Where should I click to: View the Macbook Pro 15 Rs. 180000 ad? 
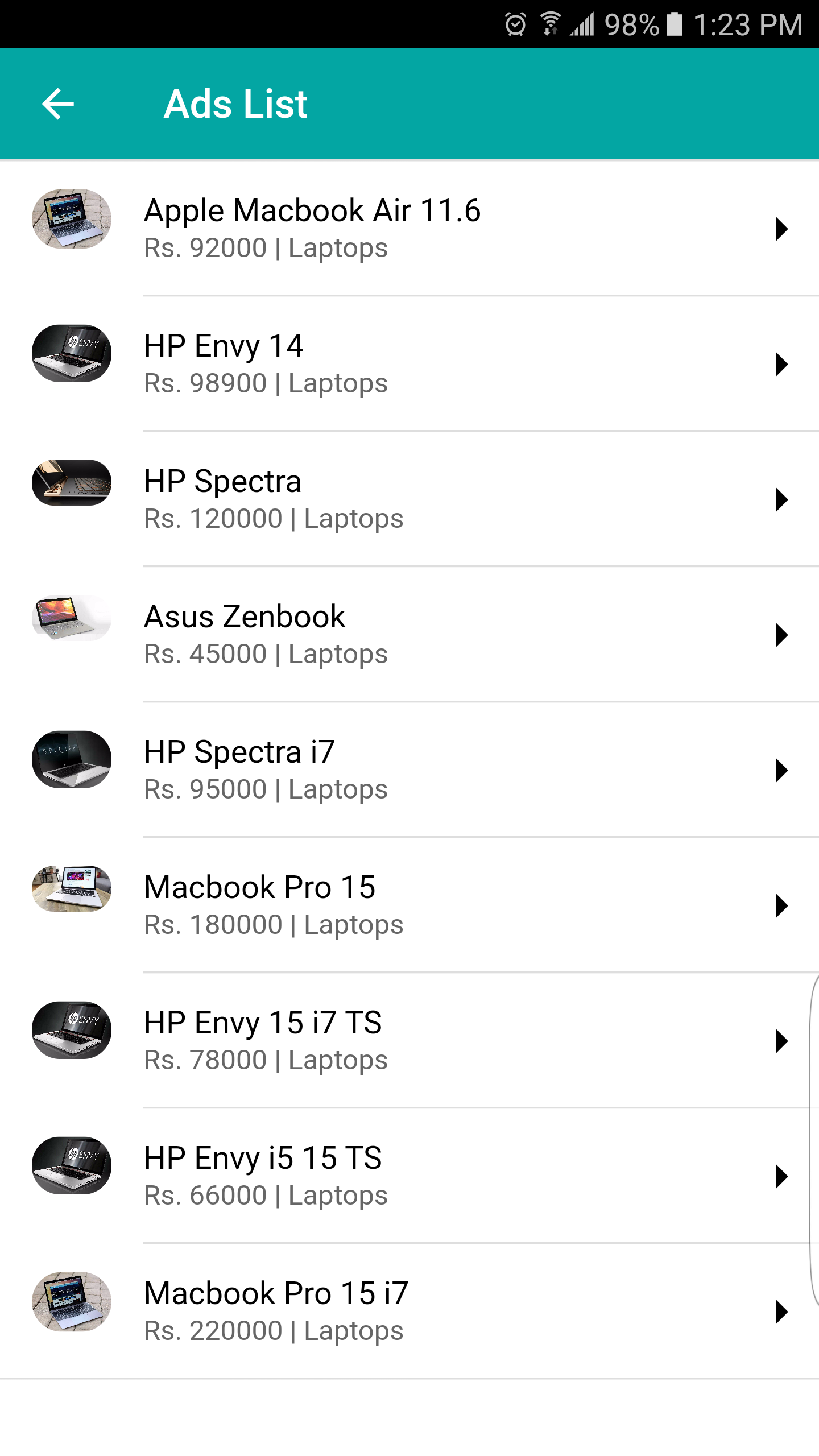(409, 905)
